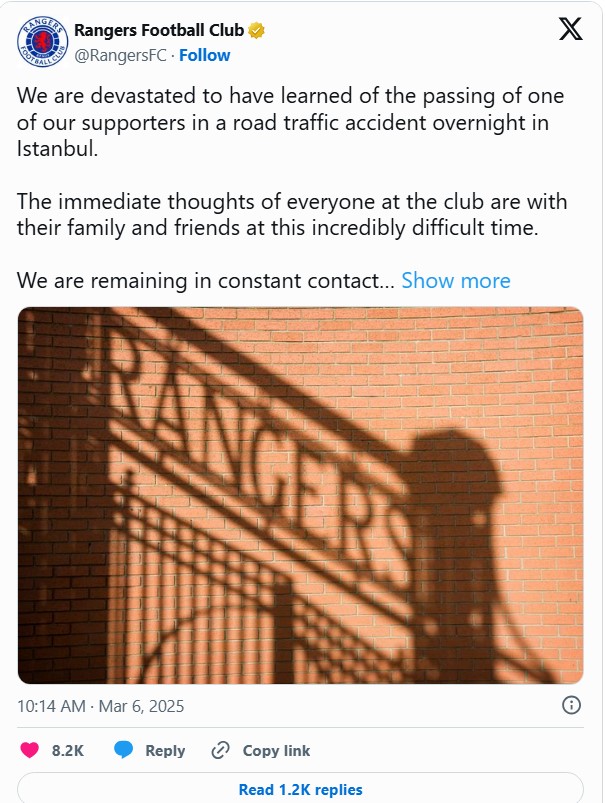Screen dimensions: 605x803
Task: Open the Rangers gate shadow photo
Action: (x=301, y=495)
